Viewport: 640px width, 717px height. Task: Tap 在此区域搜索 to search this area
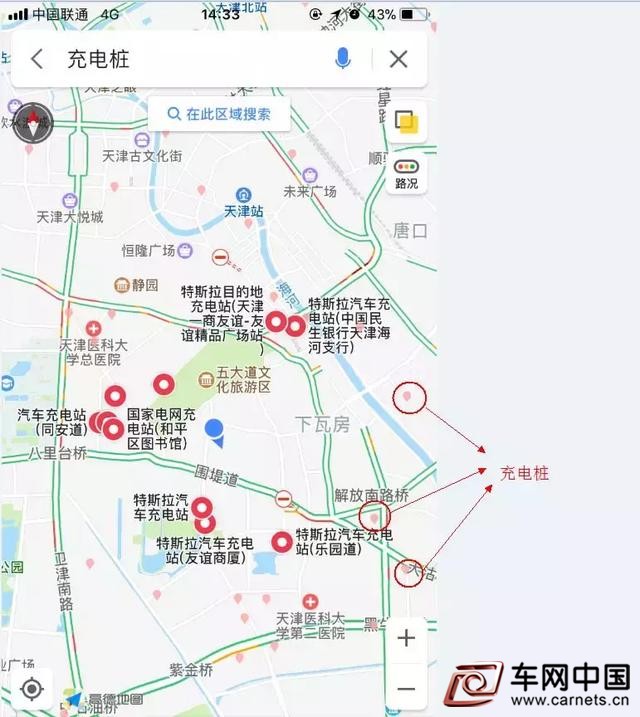(x=219, y=114)
